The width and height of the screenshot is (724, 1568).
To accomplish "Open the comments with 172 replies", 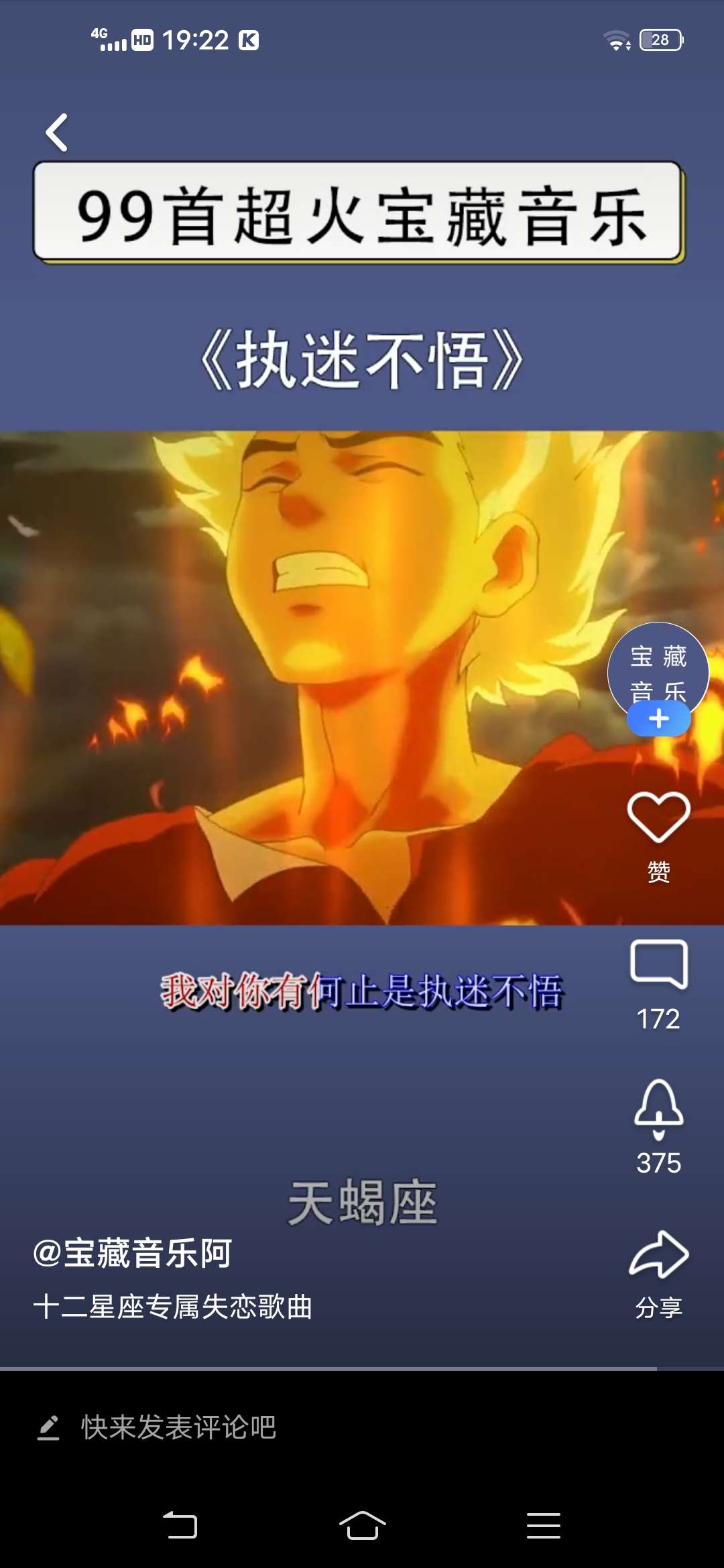I will (x=658, y=966).
